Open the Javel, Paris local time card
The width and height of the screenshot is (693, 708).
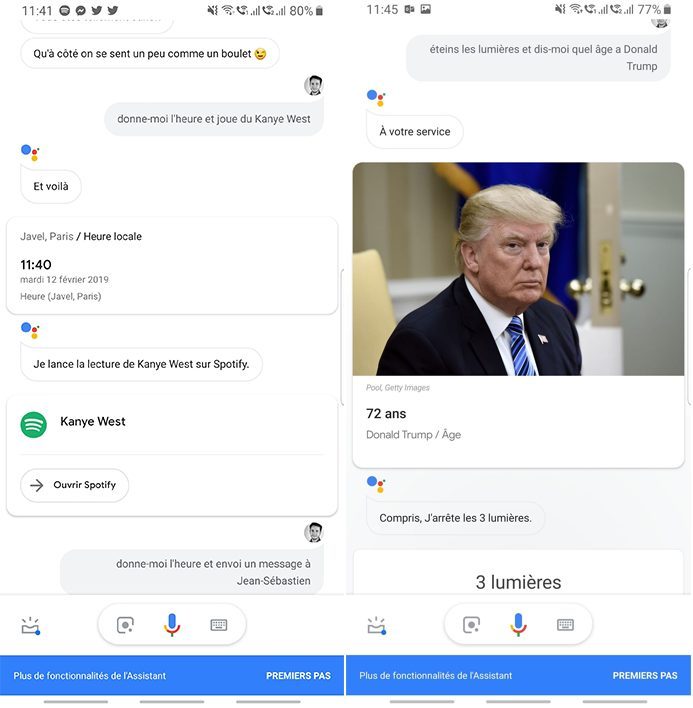[172, 266]
